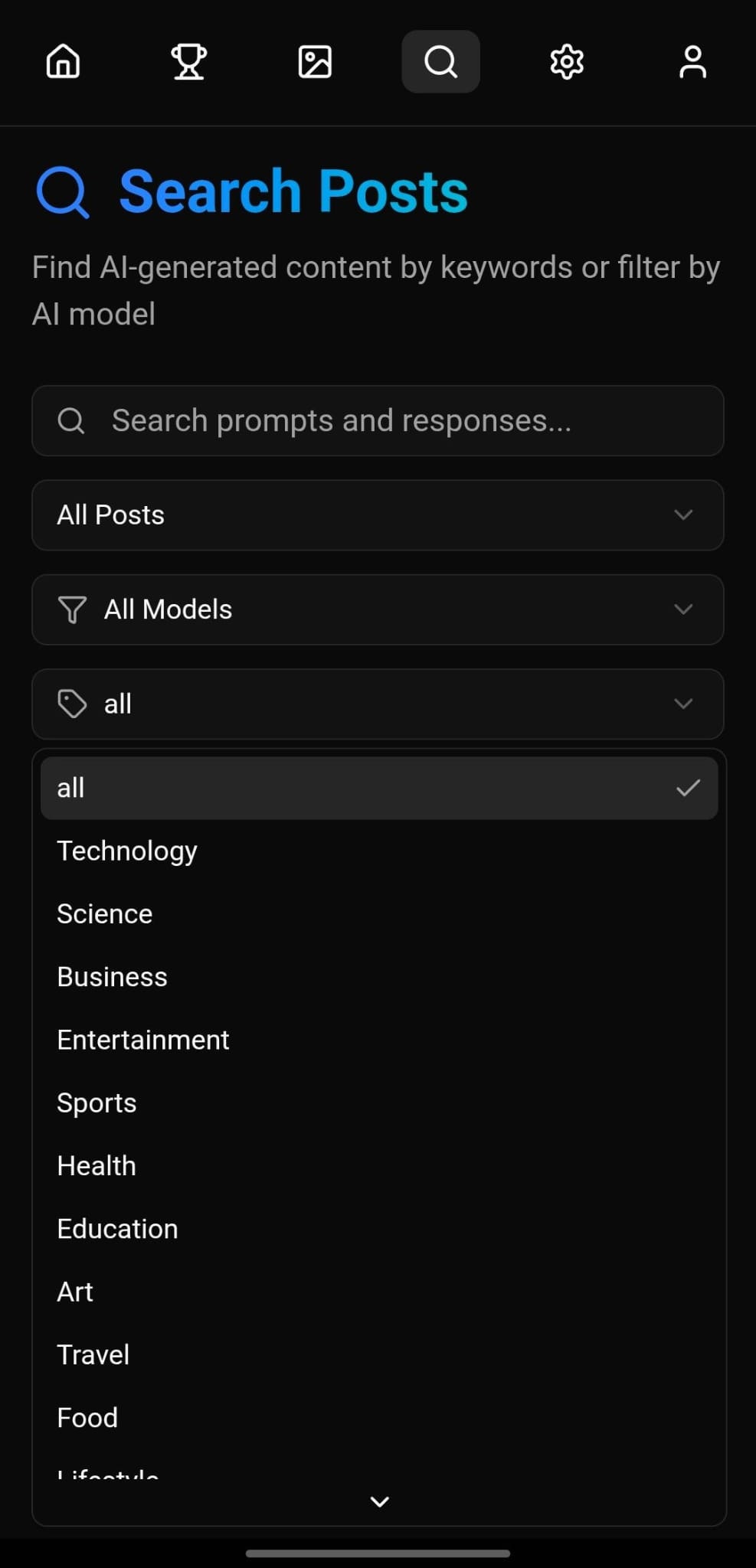Filter posts by Business
Viewport: 756px width, 1568px height.
[112, 977]
